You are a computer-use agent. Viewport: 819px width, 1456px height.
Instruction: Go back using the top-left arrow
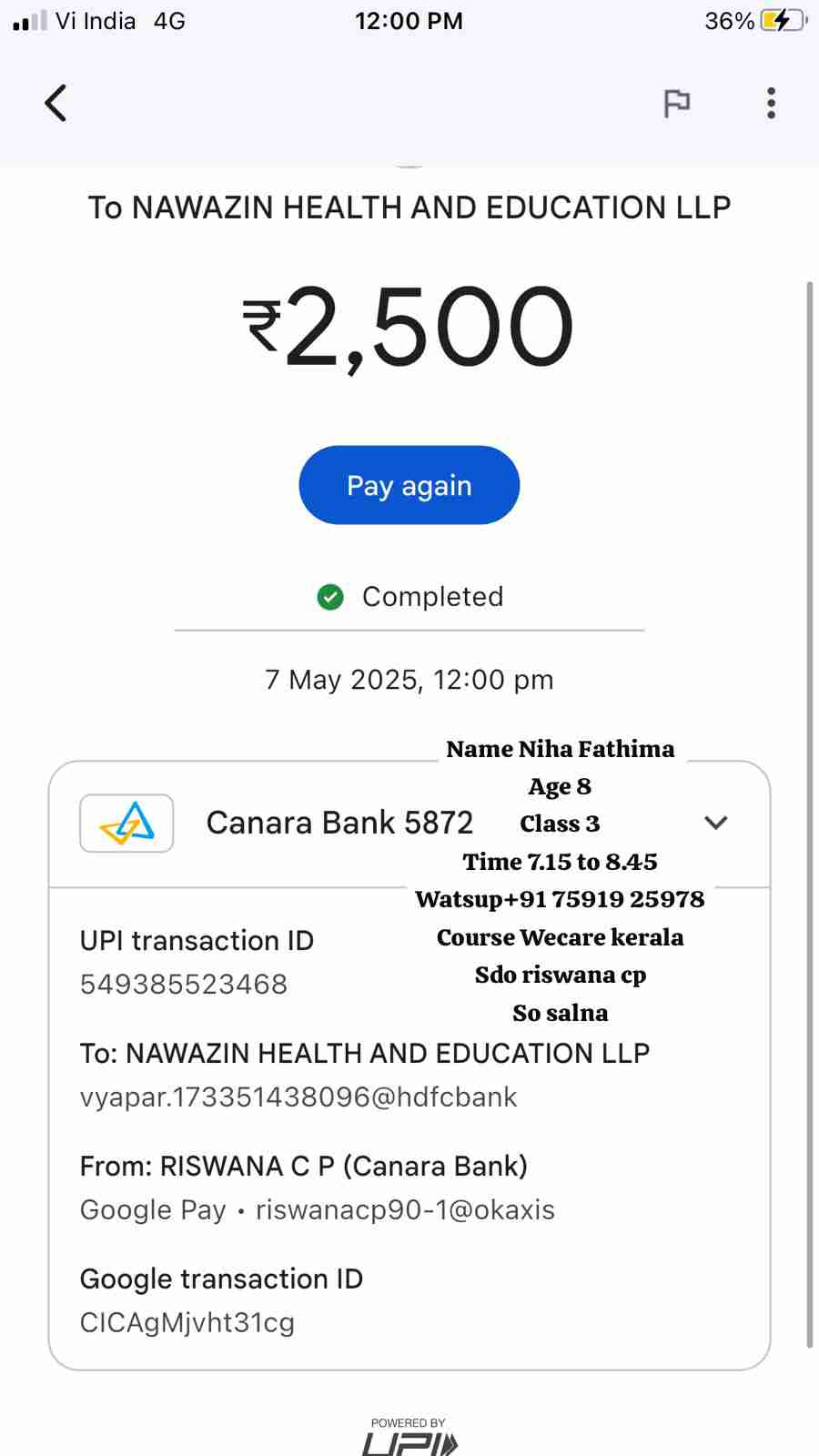pyautogui.click(x=56, y=103)
